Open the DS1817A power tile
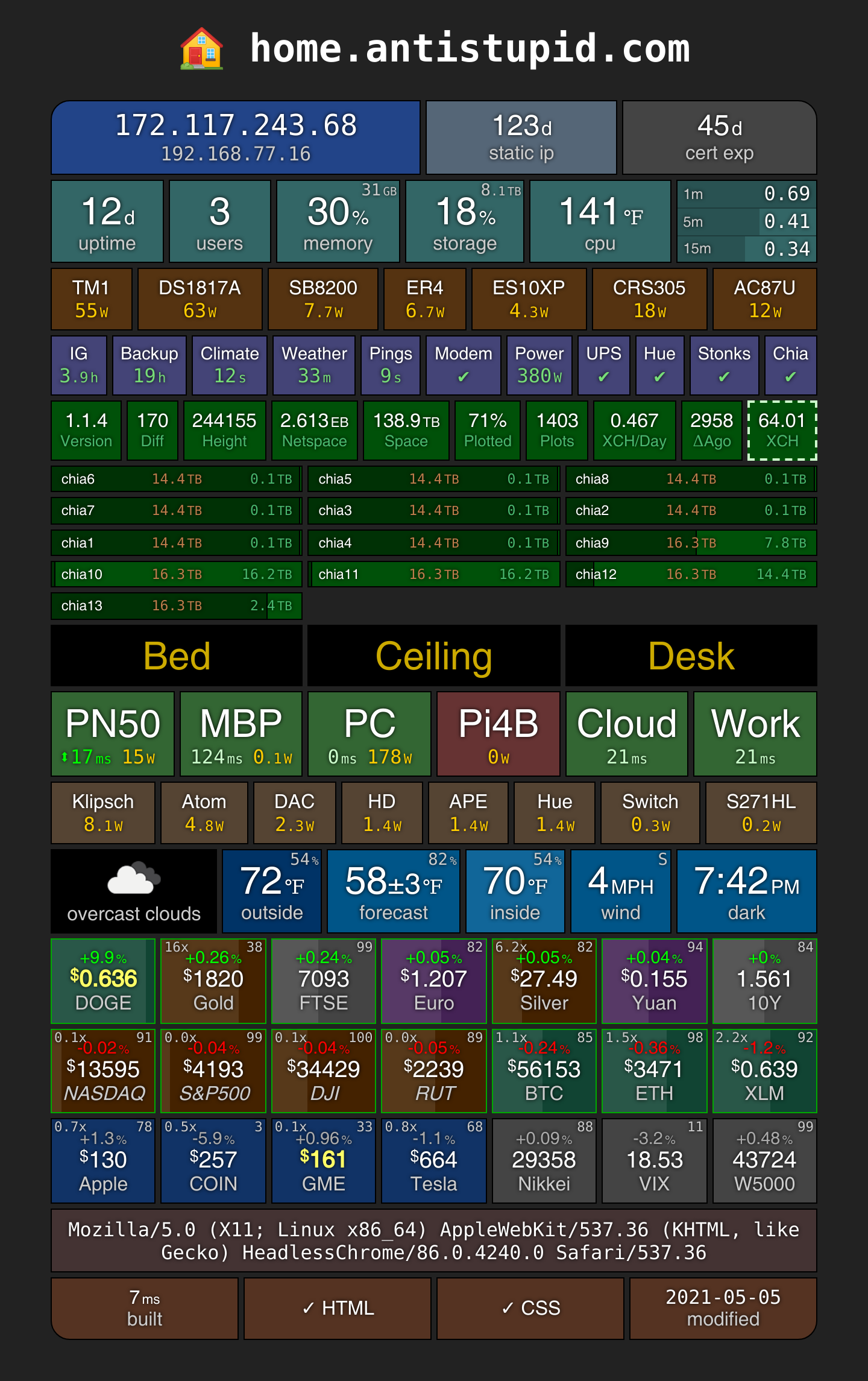This screenshot has width=868, height=1381. [200, 299]
